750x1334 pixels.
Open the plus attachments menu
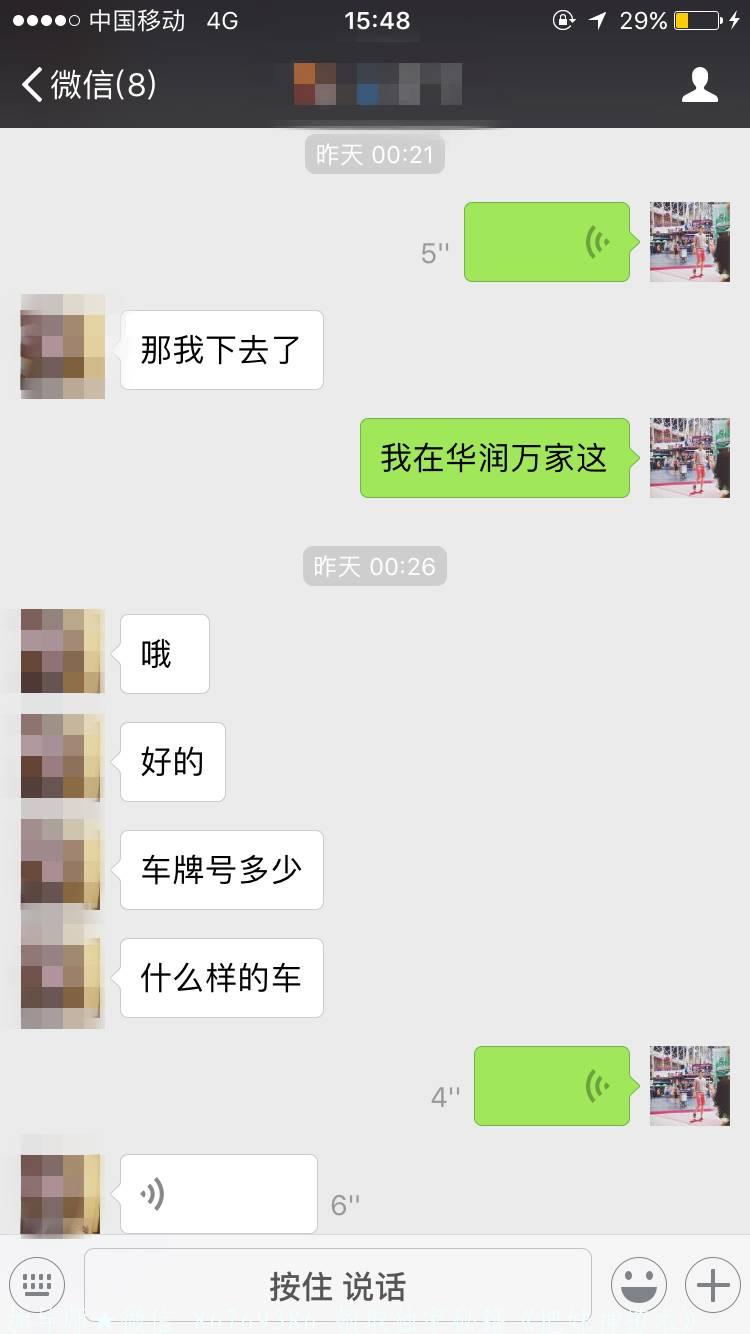712,1285
